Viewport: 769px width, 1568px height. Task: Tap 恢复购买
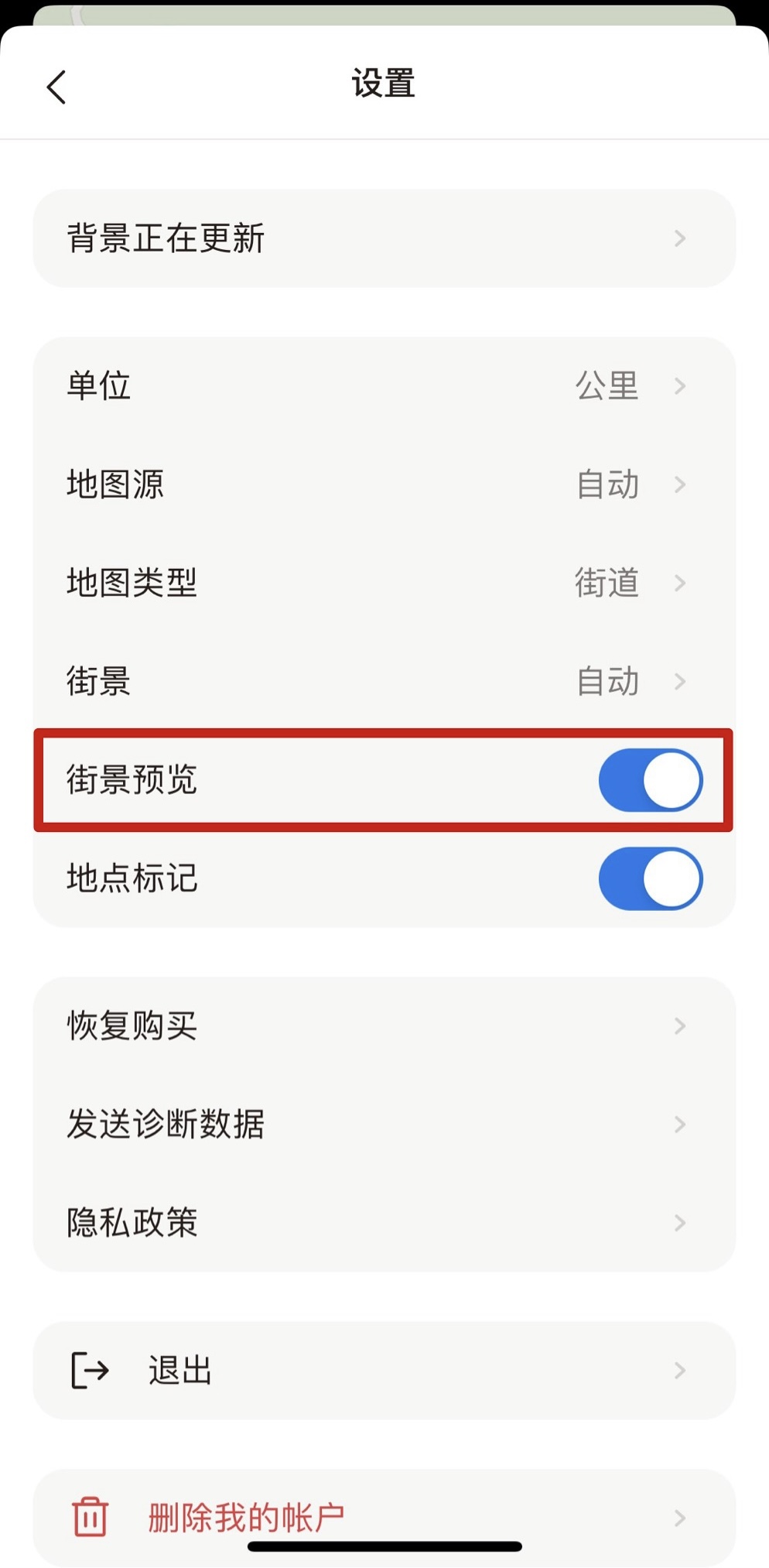384,1026
